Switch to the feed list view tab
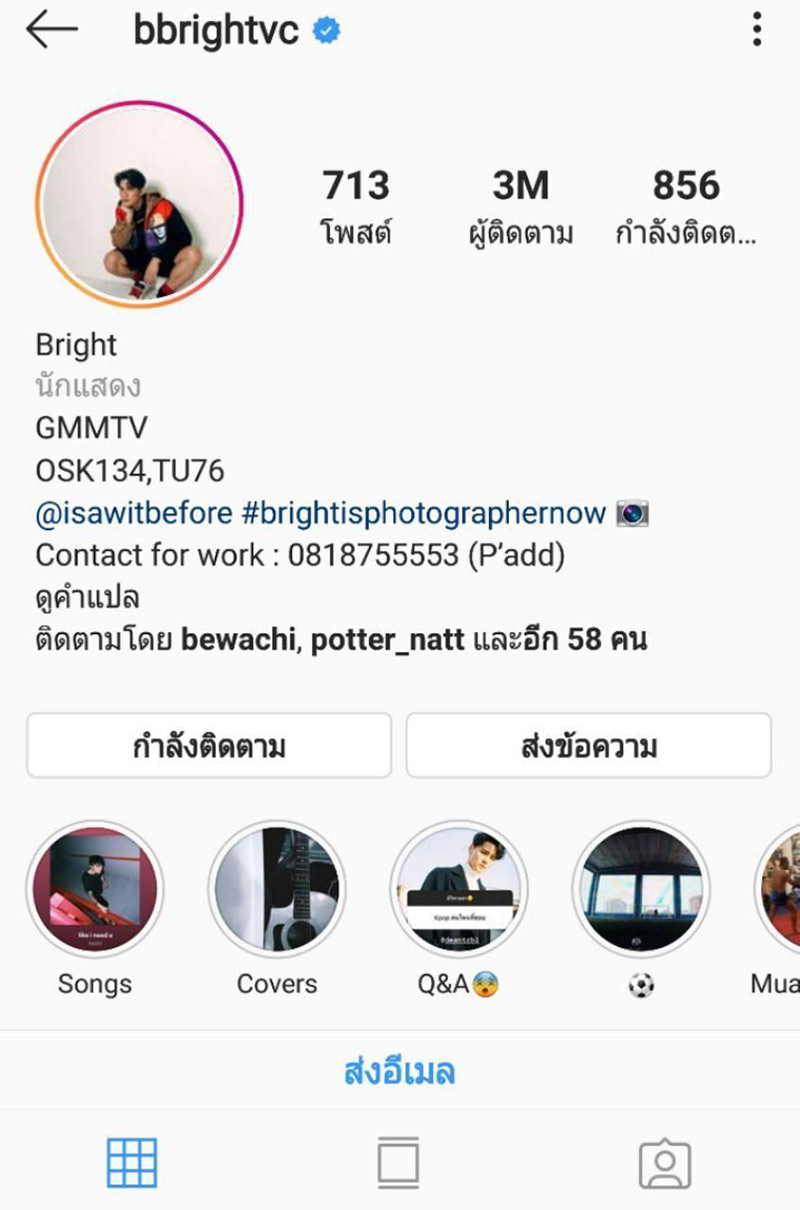The image size is (800, 1210). click(x=398, y=1164)
